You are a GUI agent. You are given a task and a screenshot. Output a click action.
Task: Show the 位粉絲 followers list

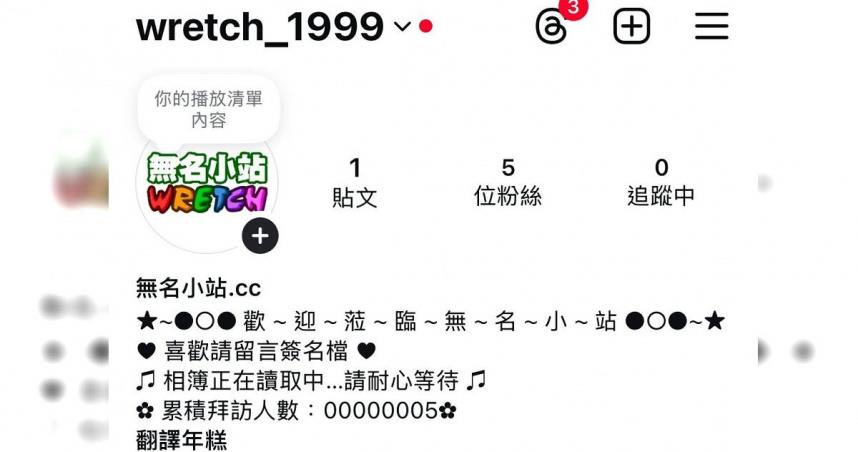(x=508, y=182)
